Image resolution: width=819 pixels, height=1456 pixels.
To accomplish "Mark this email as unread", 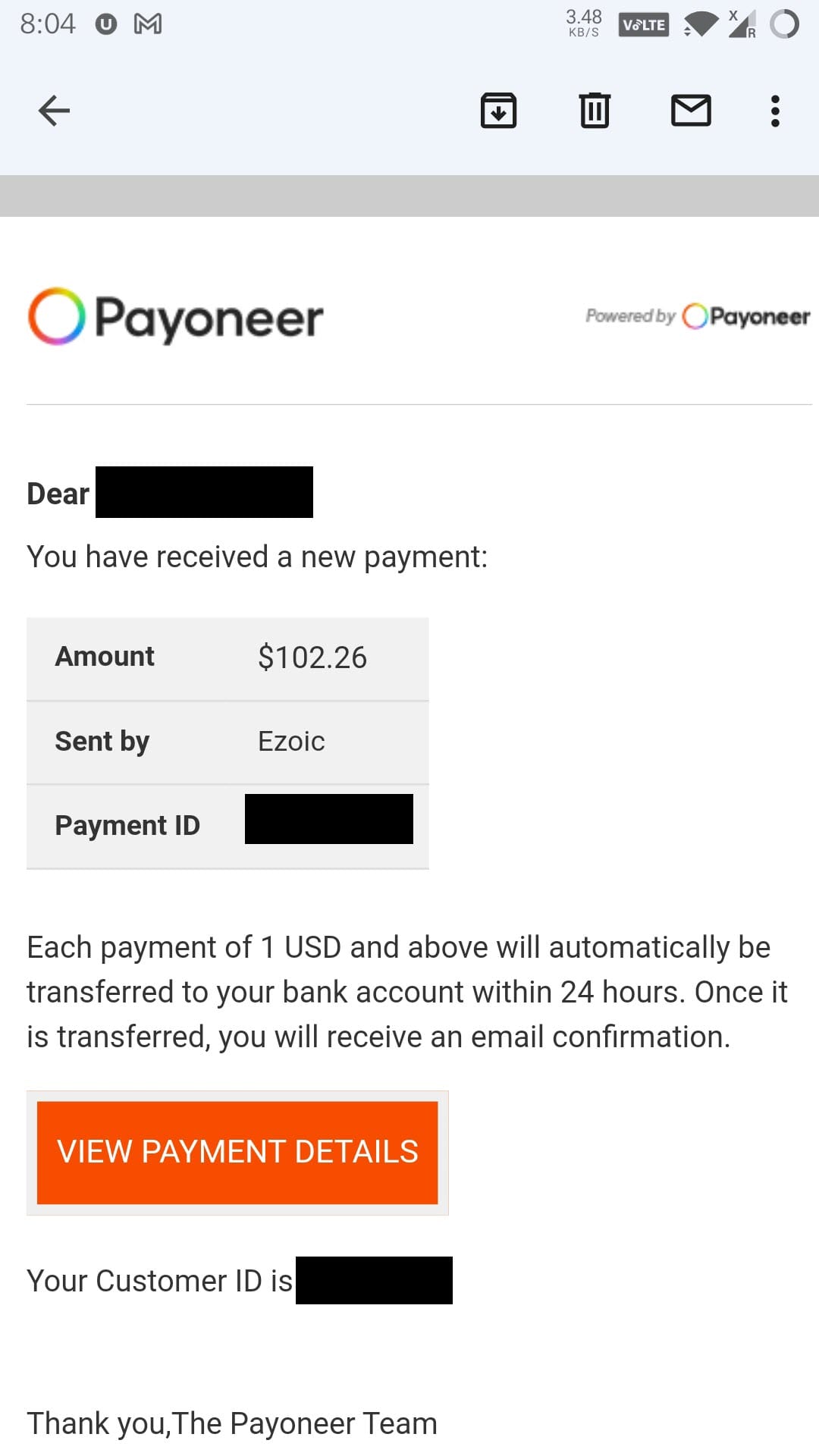I will tap(691, 111).
